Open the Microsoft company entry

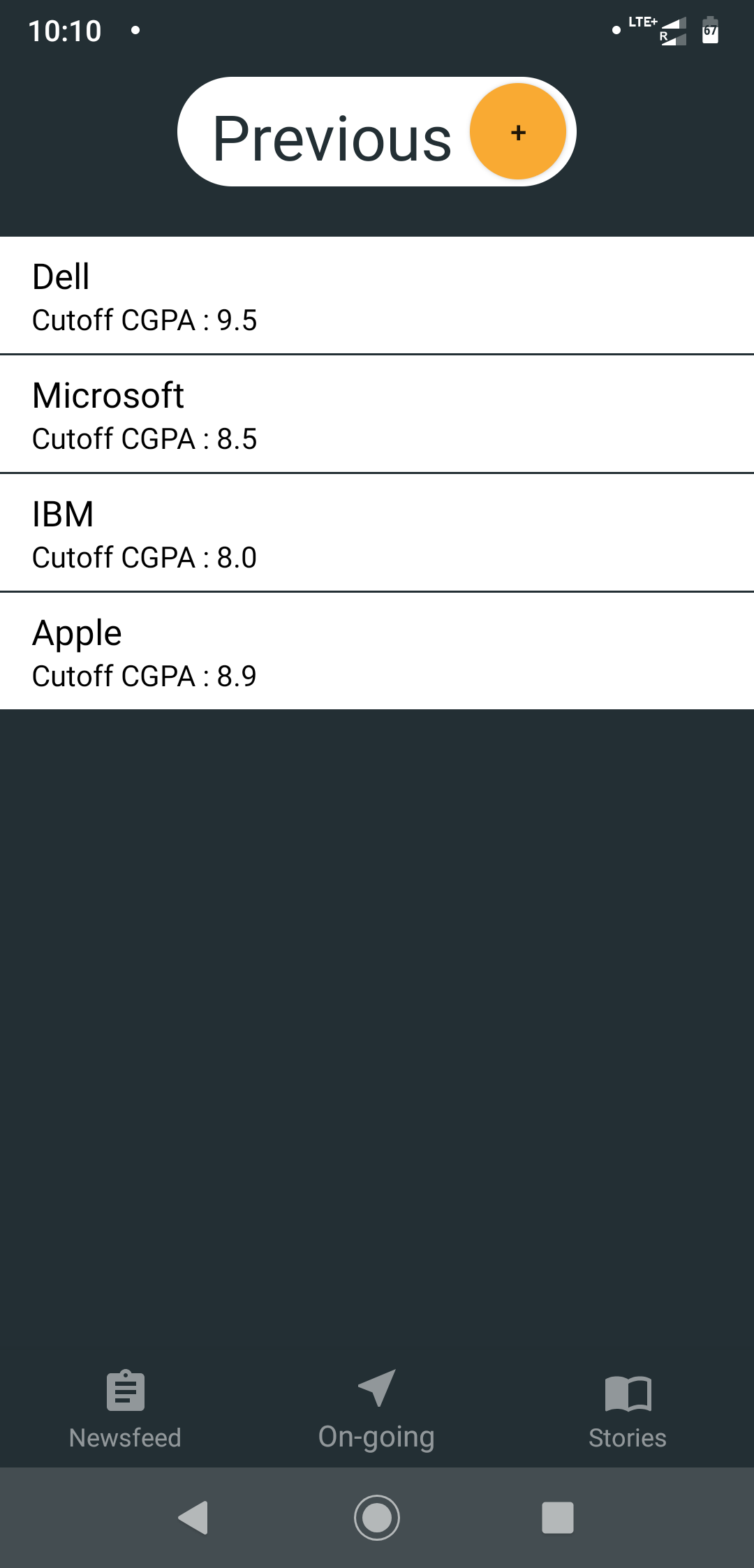click(x=377, y=415)
